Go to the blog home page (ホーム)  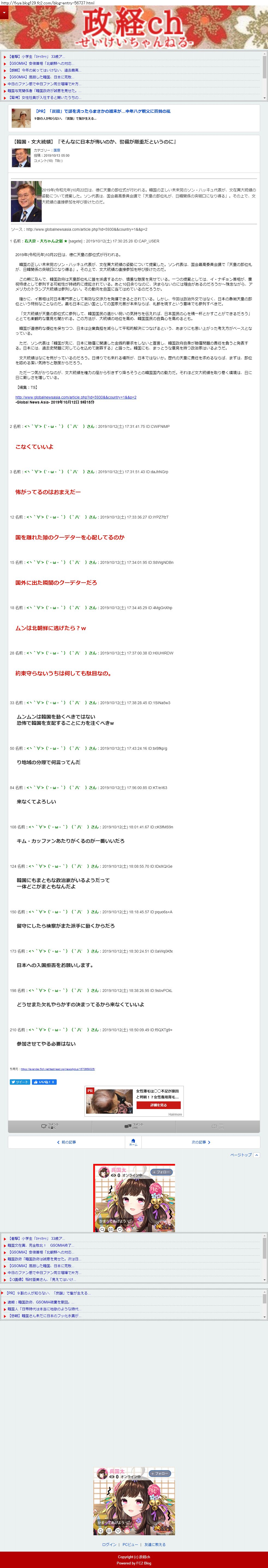click(133, 1141)
